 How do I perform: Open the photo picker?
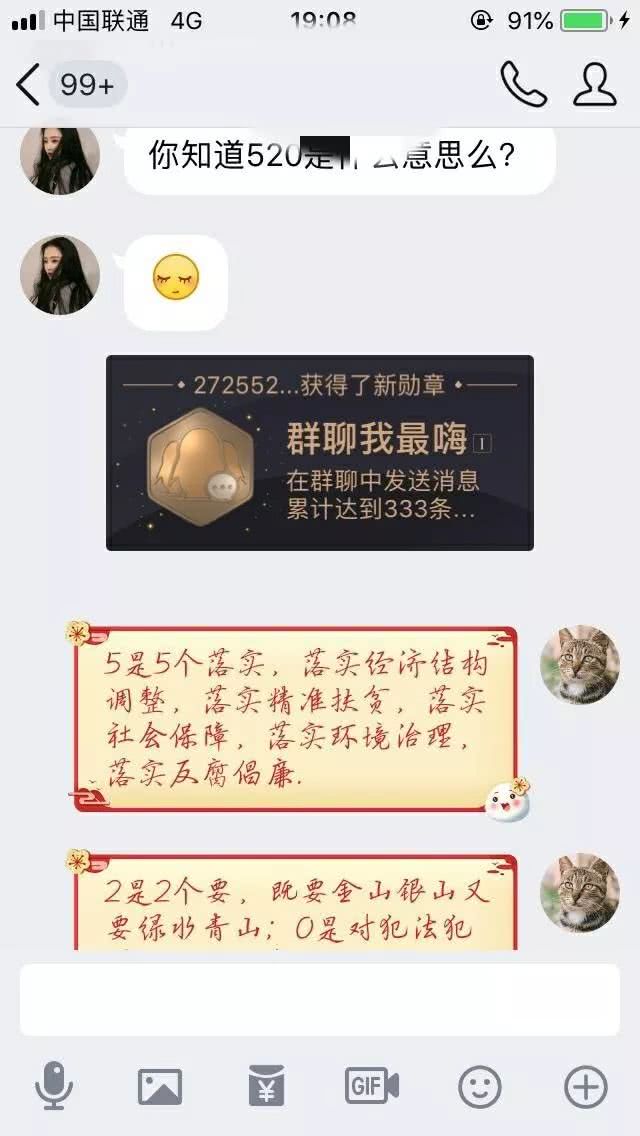(160, 1086)
